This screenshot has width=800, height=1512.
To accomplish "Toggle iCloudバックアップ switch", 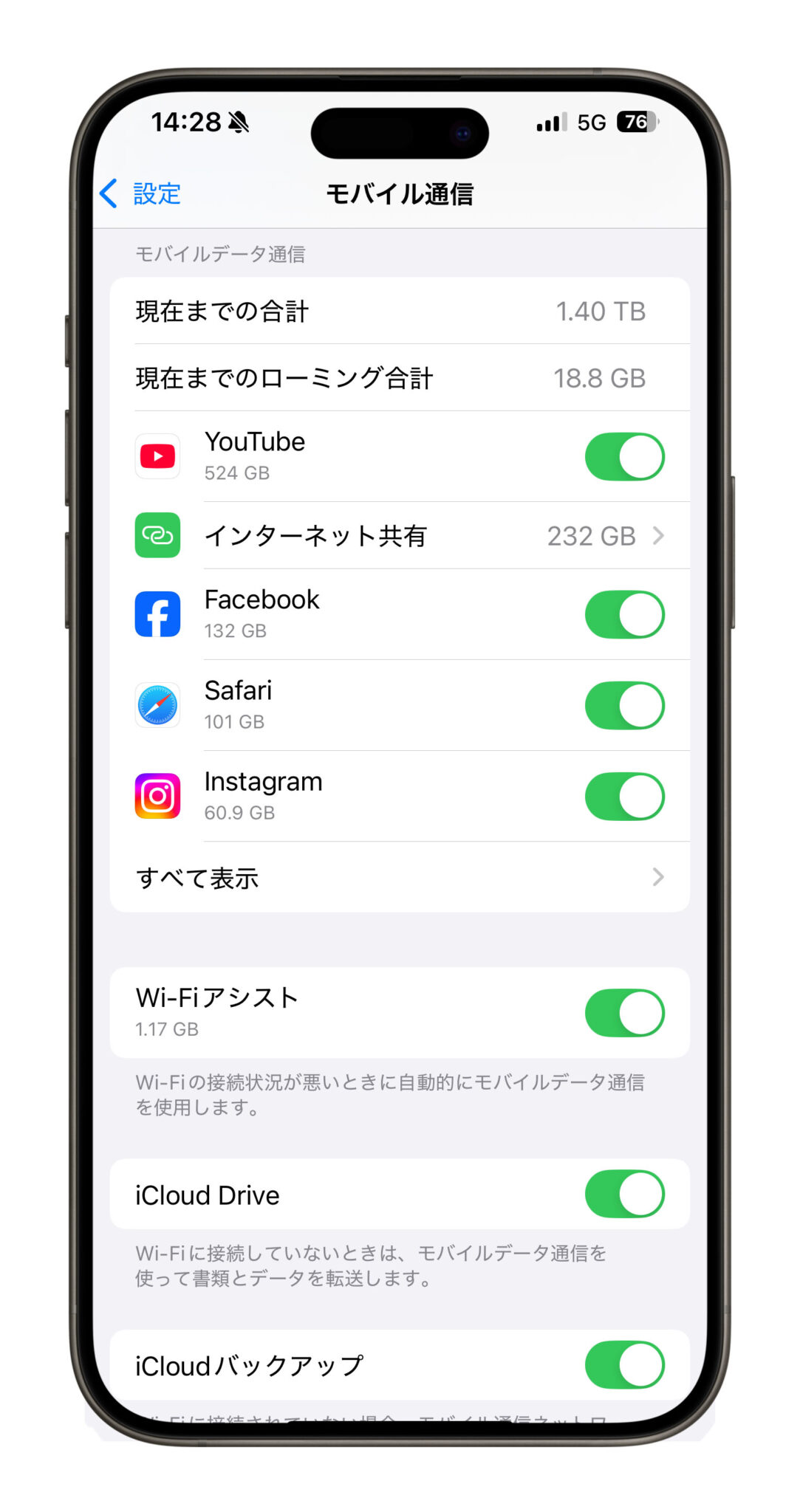I will (624, 1365).
